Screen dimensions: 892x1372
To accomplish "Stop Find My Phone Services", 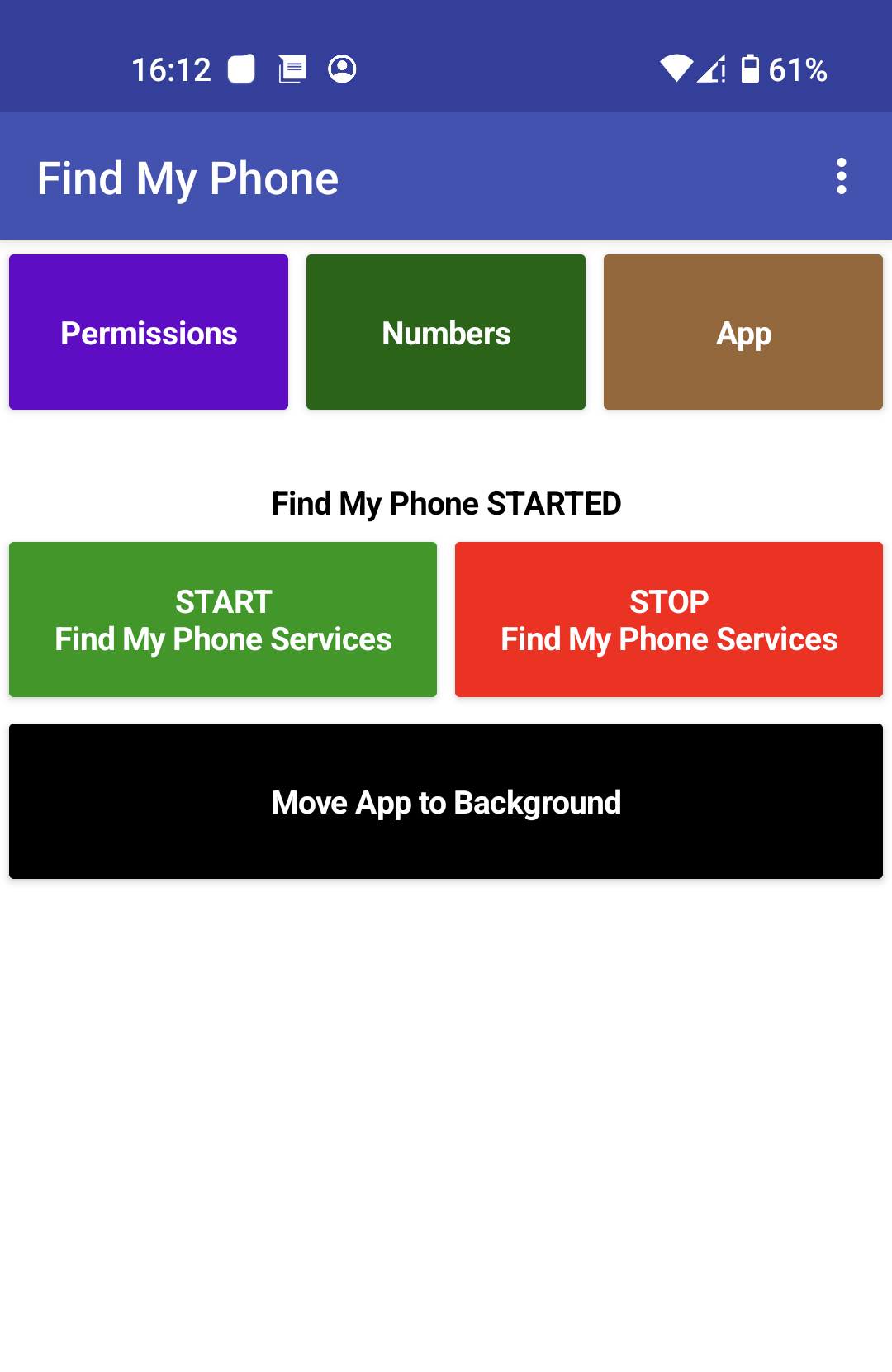I will 669,620.
